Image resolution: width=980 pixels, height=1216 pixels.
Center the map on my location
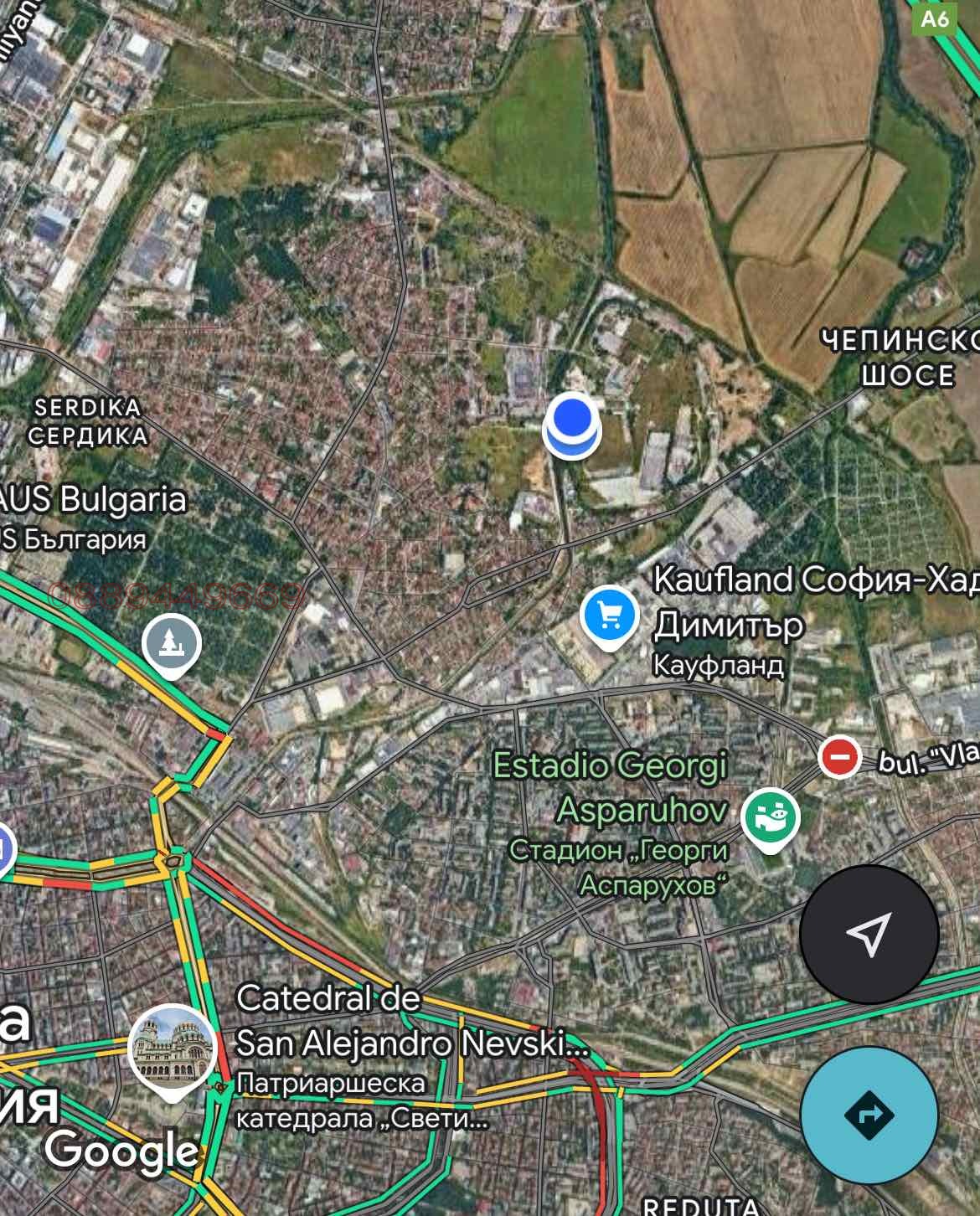click(869, 934)
